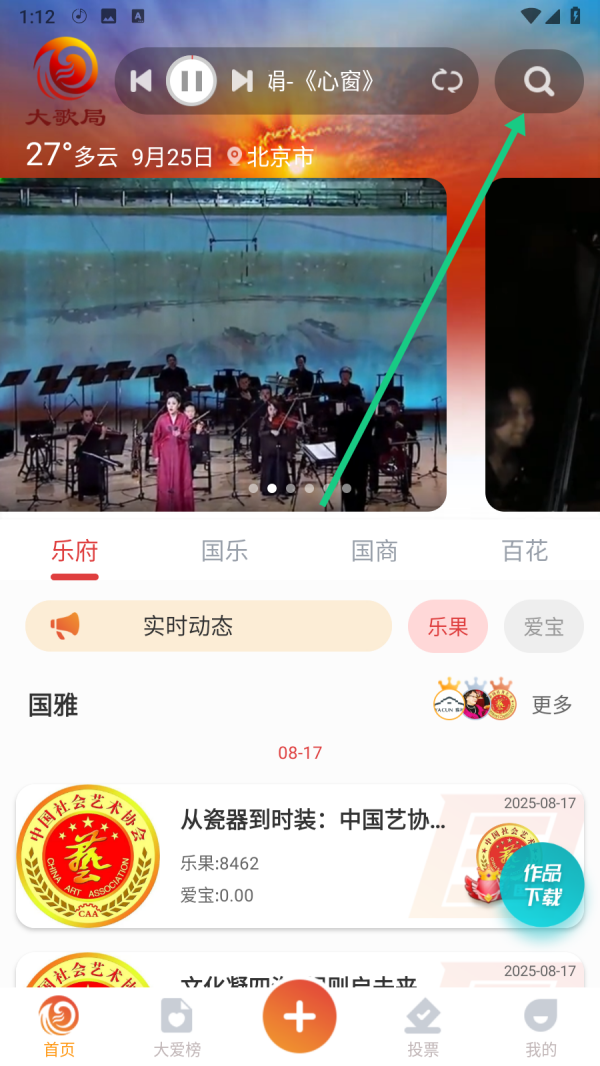Pause the playing song

coord(192,81)
